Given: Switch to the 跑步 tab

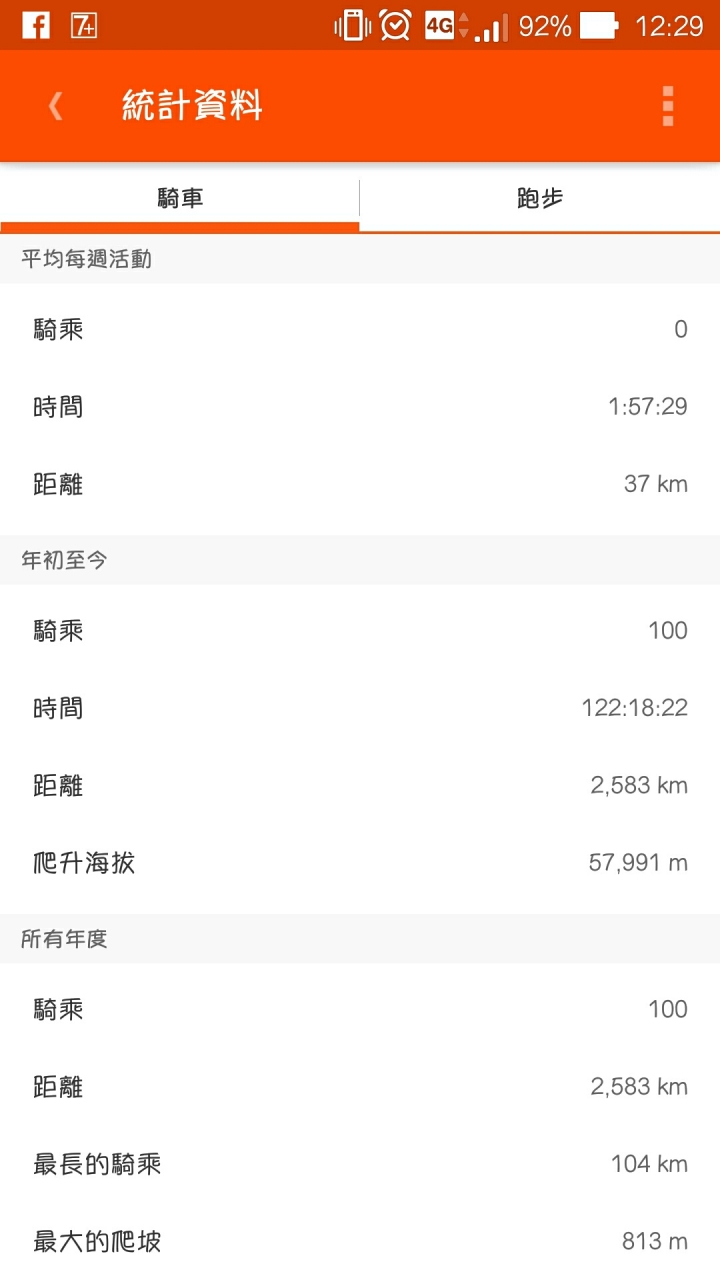Looking at the screenshot, I should [540, 198].
